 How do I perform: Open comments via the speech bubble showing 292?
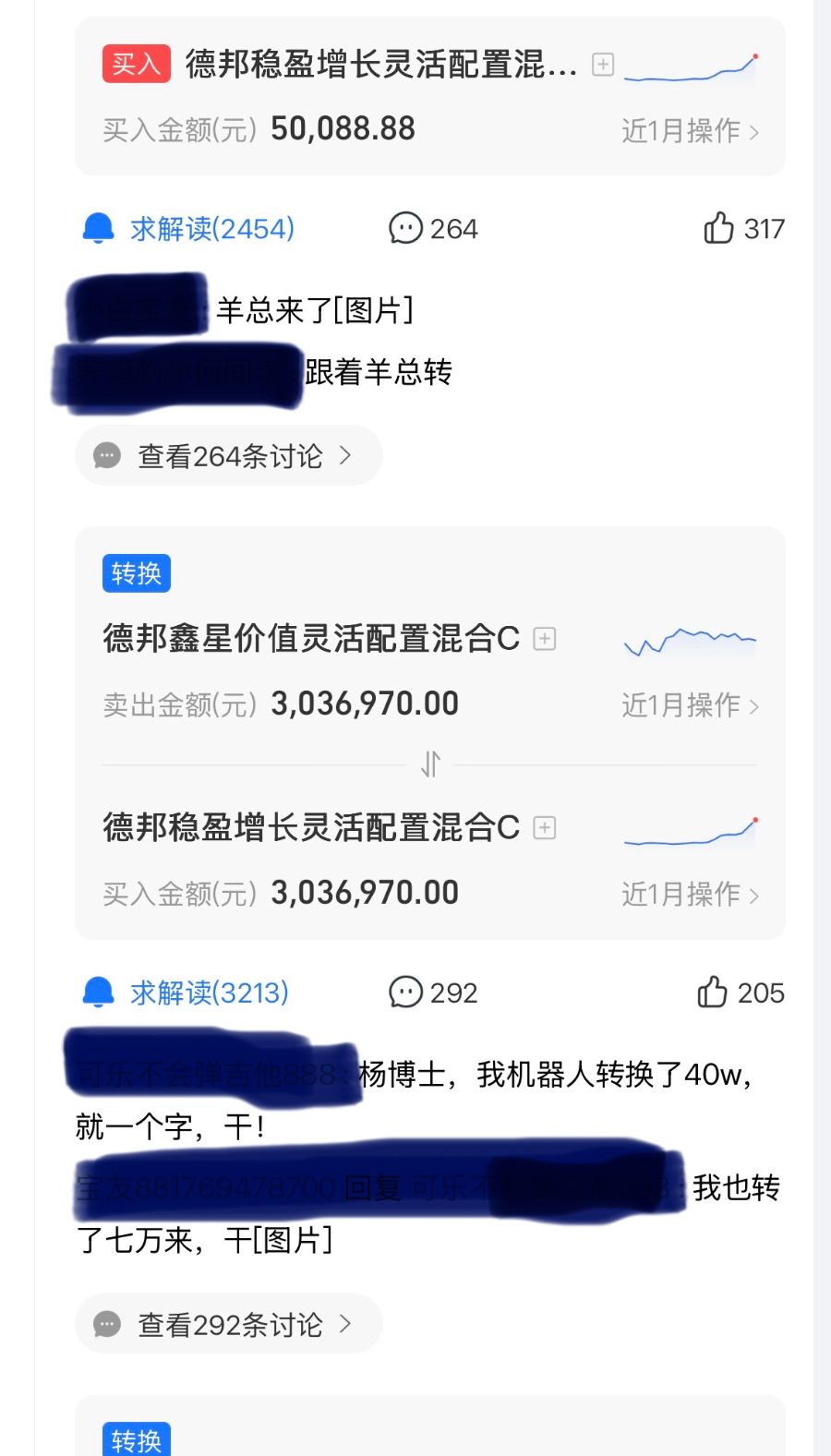pos(404,993)
